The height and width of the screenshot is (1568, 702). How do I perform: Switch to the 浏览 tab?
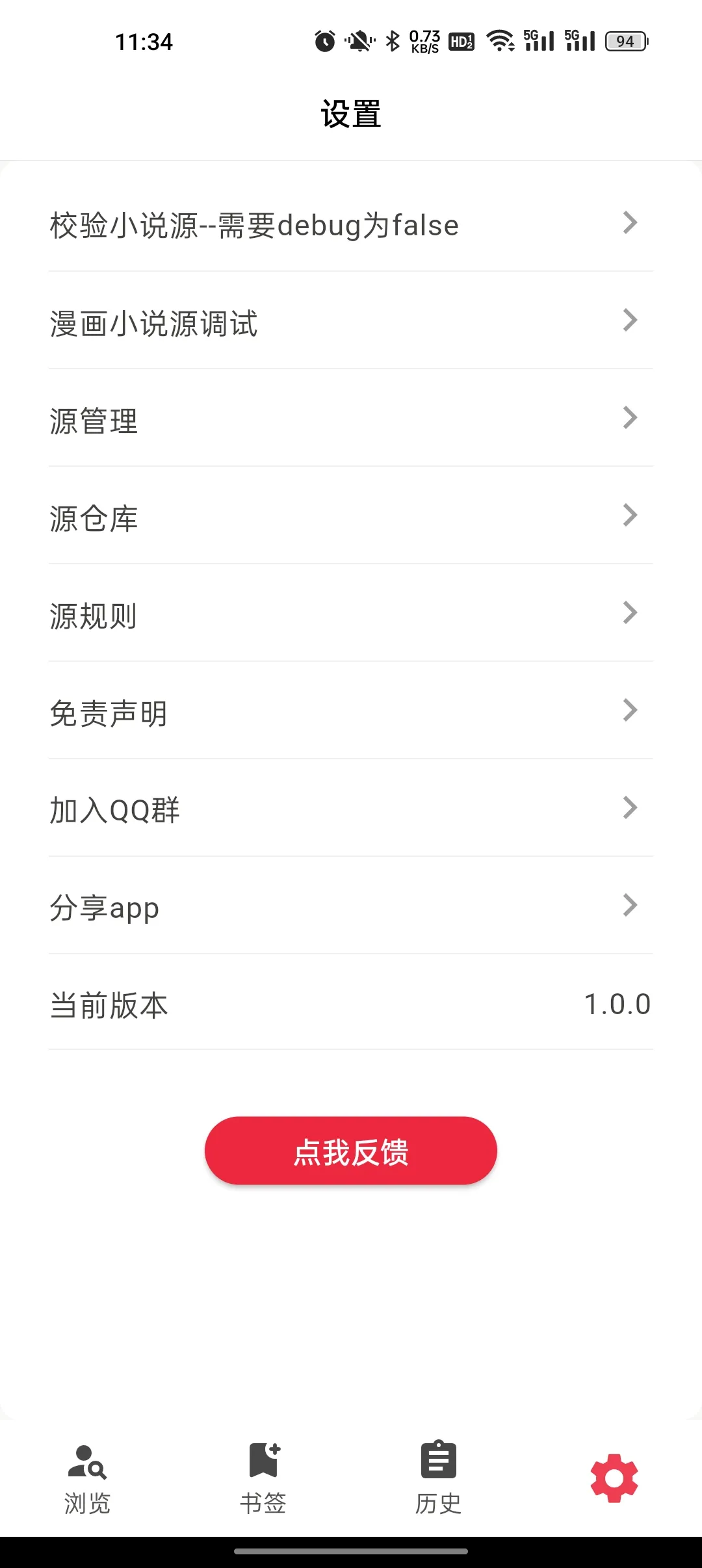pyautogui.click(x=88, y=1478)
